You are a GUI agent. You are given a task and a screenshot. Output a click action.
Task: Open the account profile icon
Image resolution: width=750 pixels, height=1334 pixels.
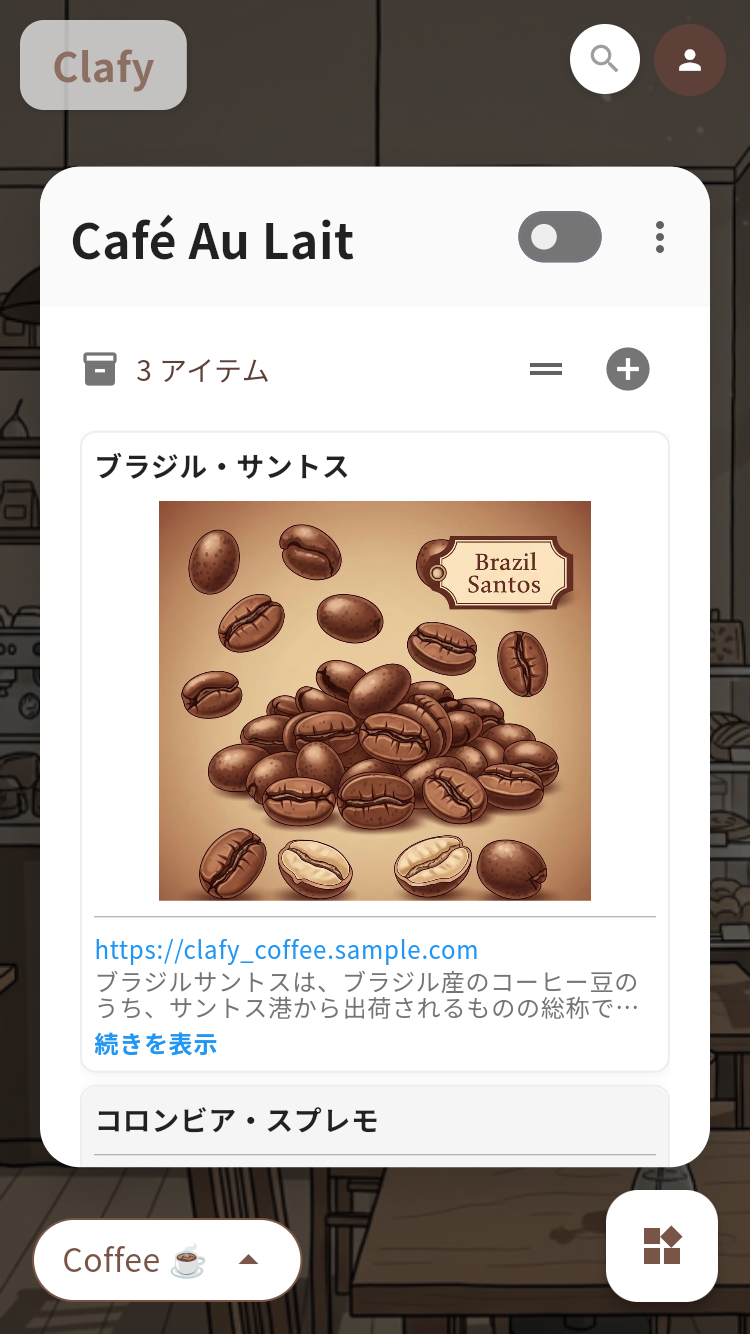coord(690,59)
